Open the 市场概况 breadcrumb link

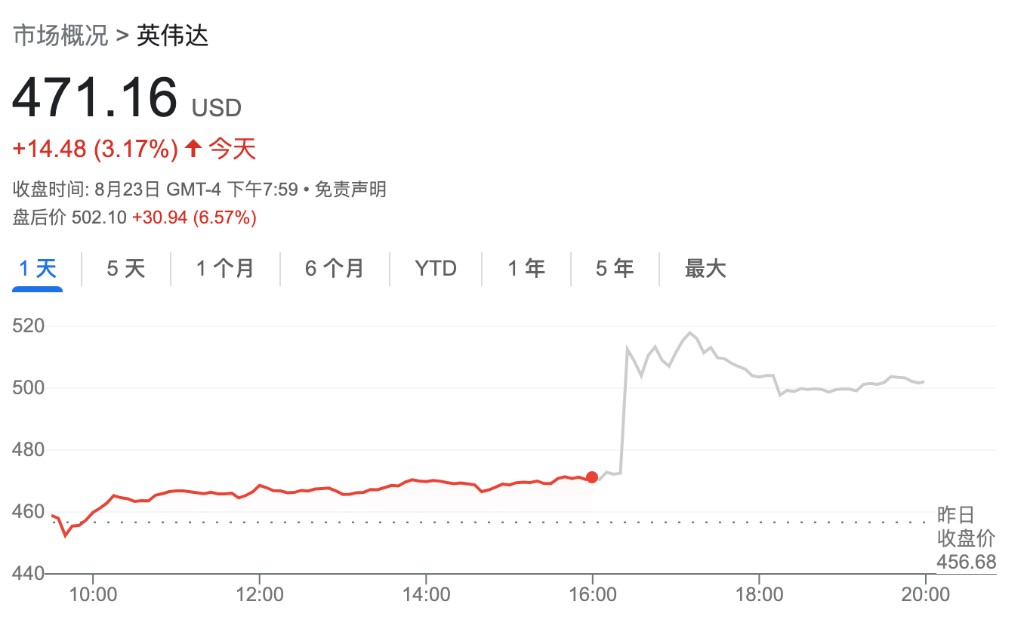pos(59,36)
